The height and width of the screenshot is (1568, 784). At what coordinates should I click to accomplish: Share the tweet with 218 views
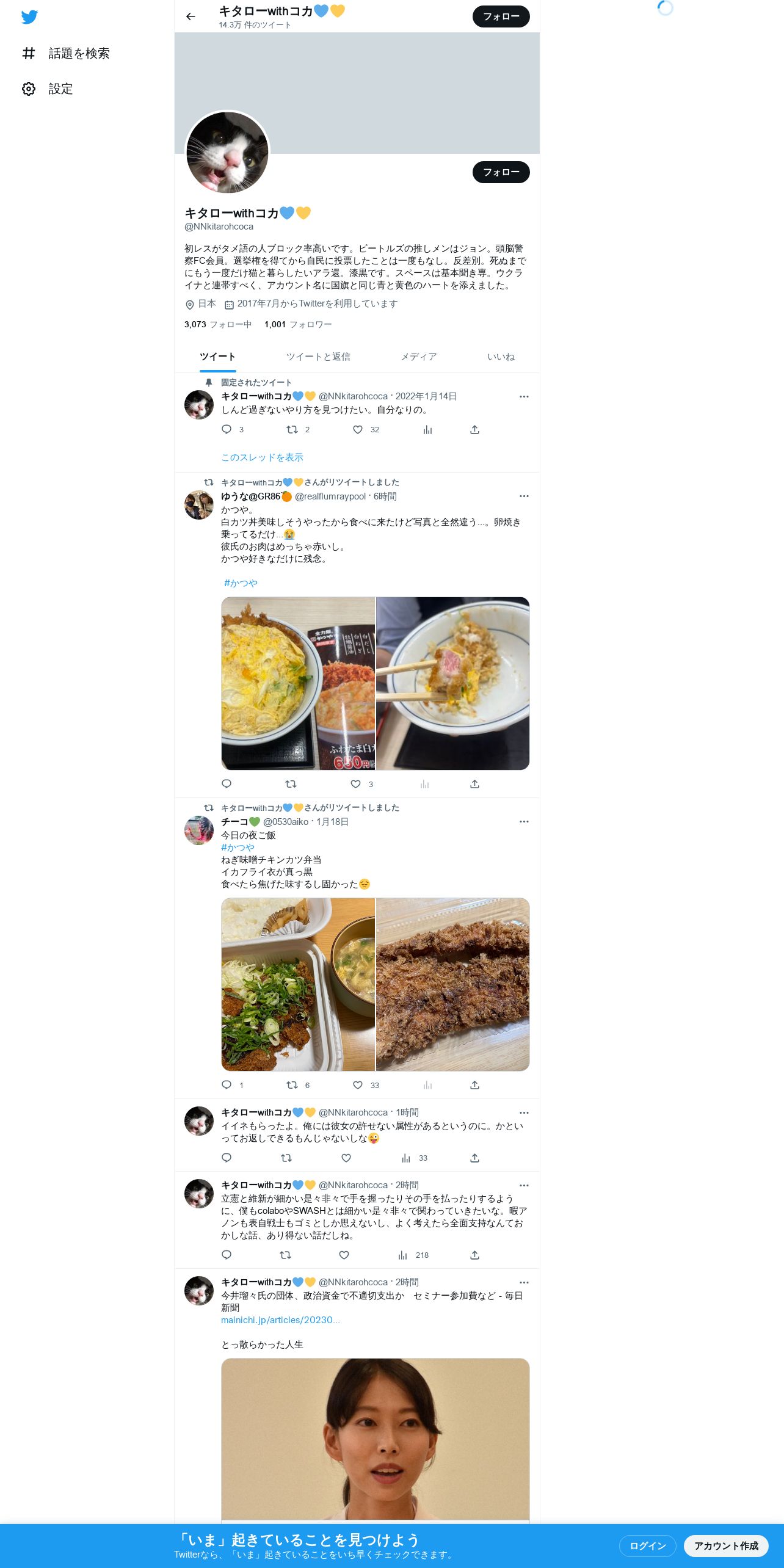(474, 1255)
